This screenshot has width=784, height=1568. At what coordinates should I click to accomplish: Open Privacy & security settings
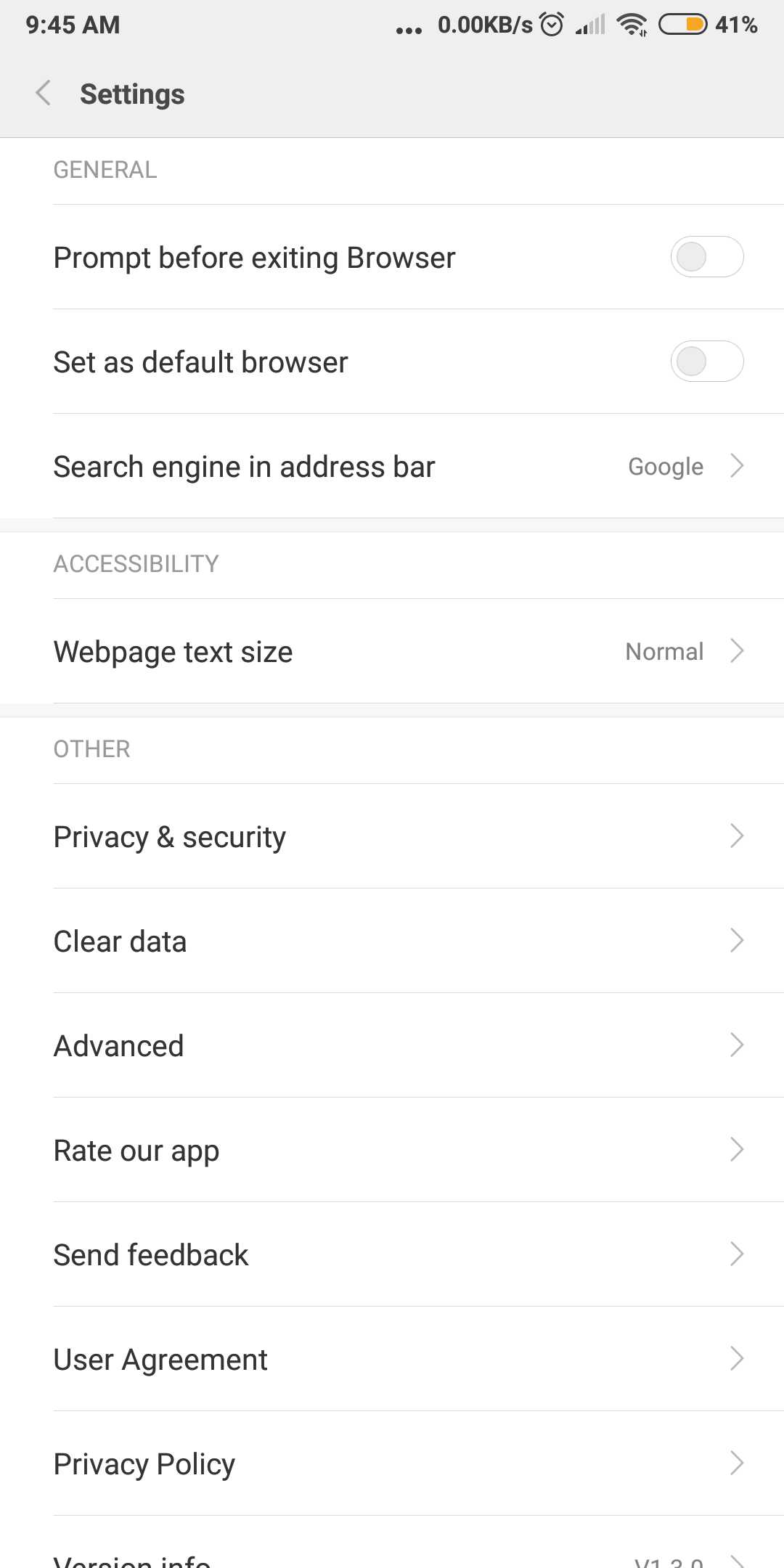pos(392,836)
